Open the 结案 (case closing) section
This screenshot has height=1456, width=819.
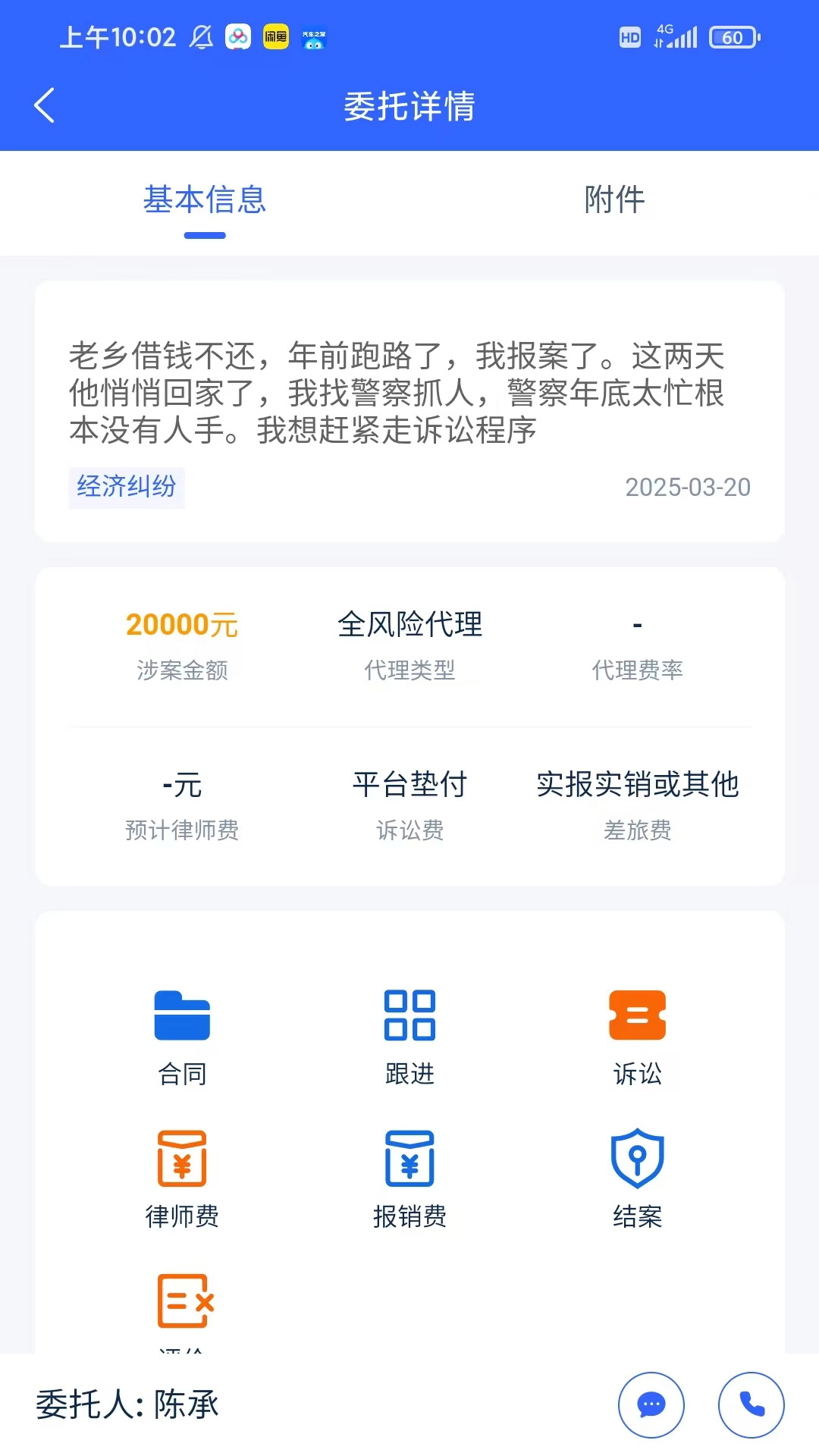pos(637,1183)
